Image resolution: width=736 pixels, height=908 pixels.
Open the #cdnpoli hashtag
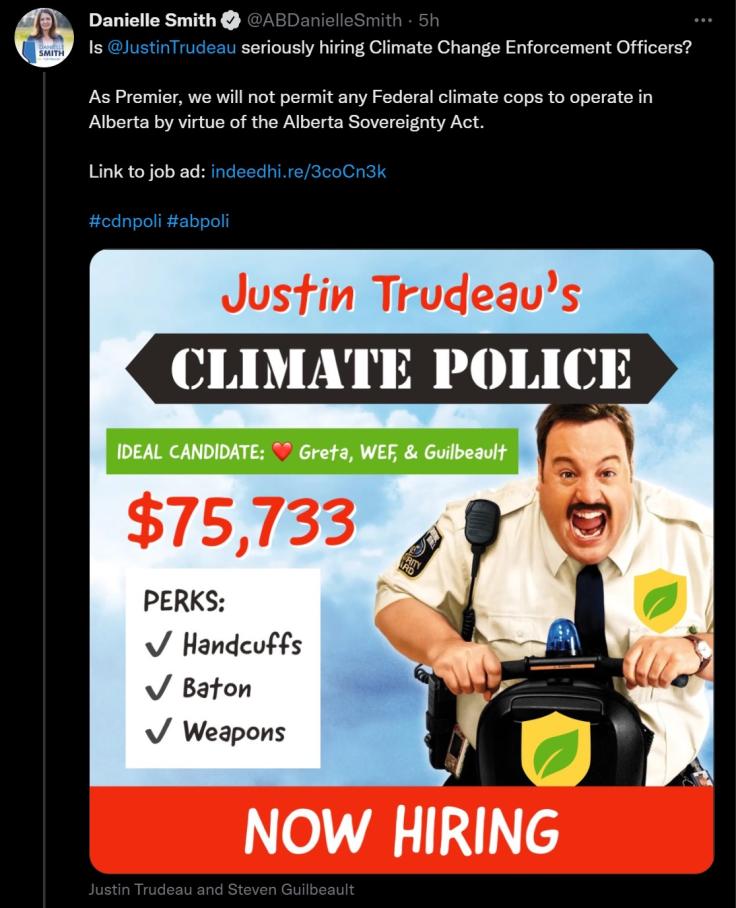tap(124, 220)
